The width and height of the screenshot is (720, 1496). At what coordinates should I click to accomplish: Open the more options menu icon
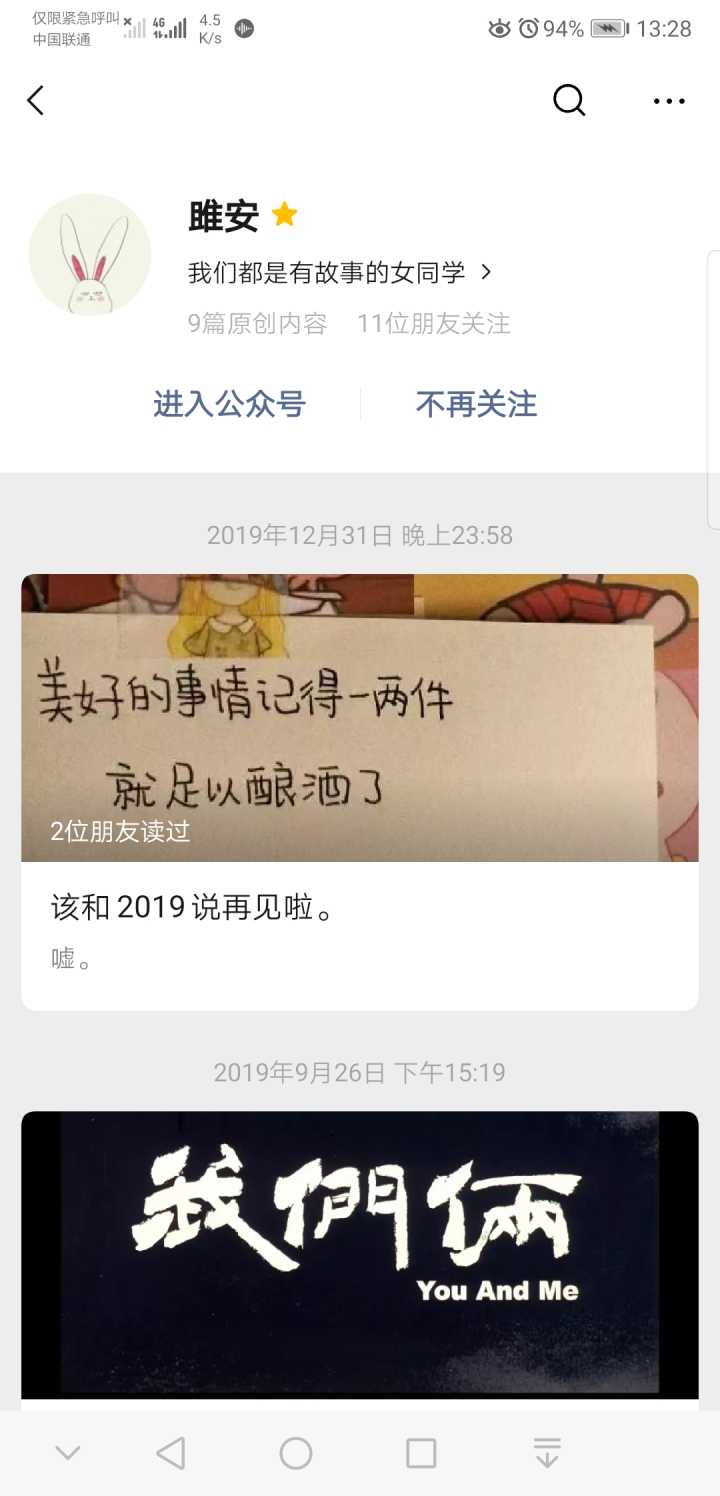point(667,100)
